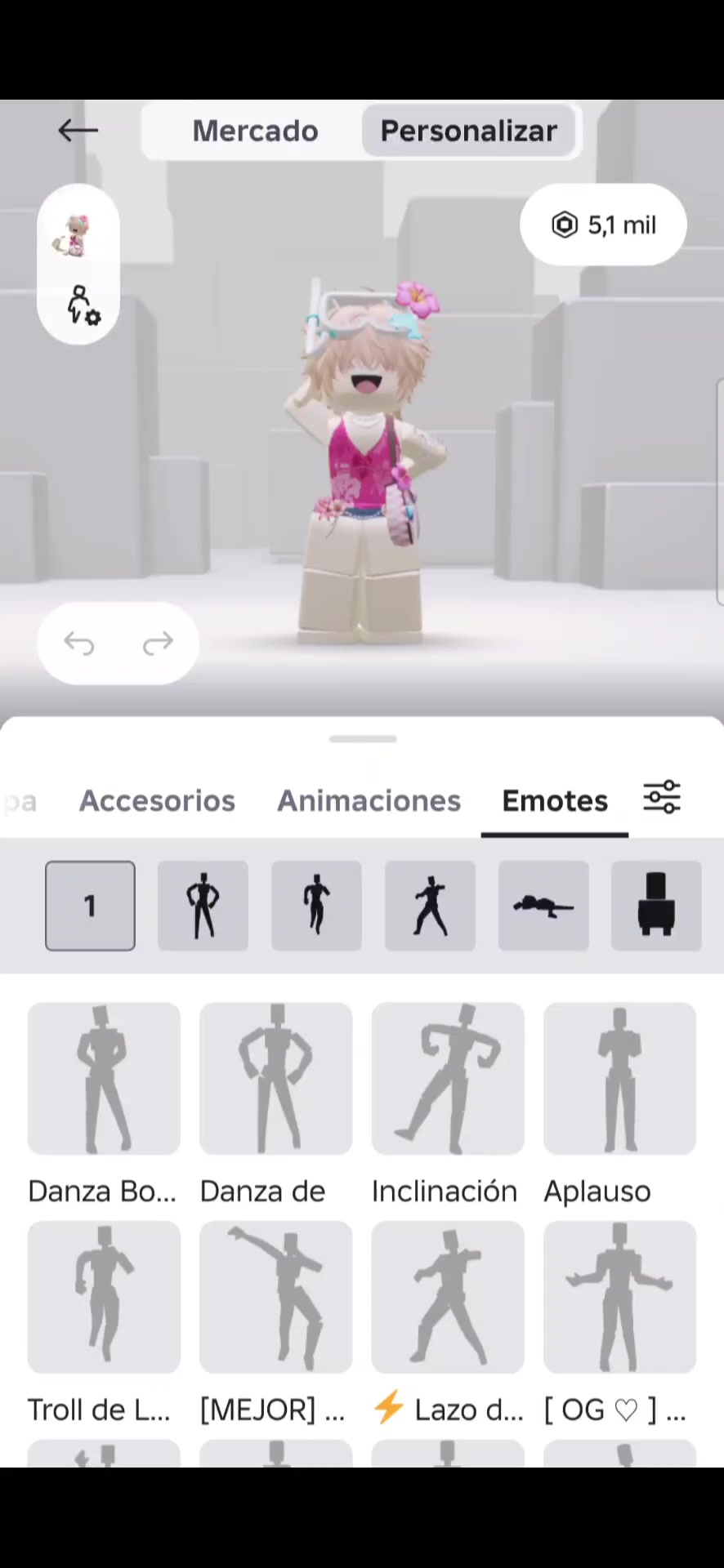Go back with the arrow icon

pyautogui.click(x=78, y=131)
